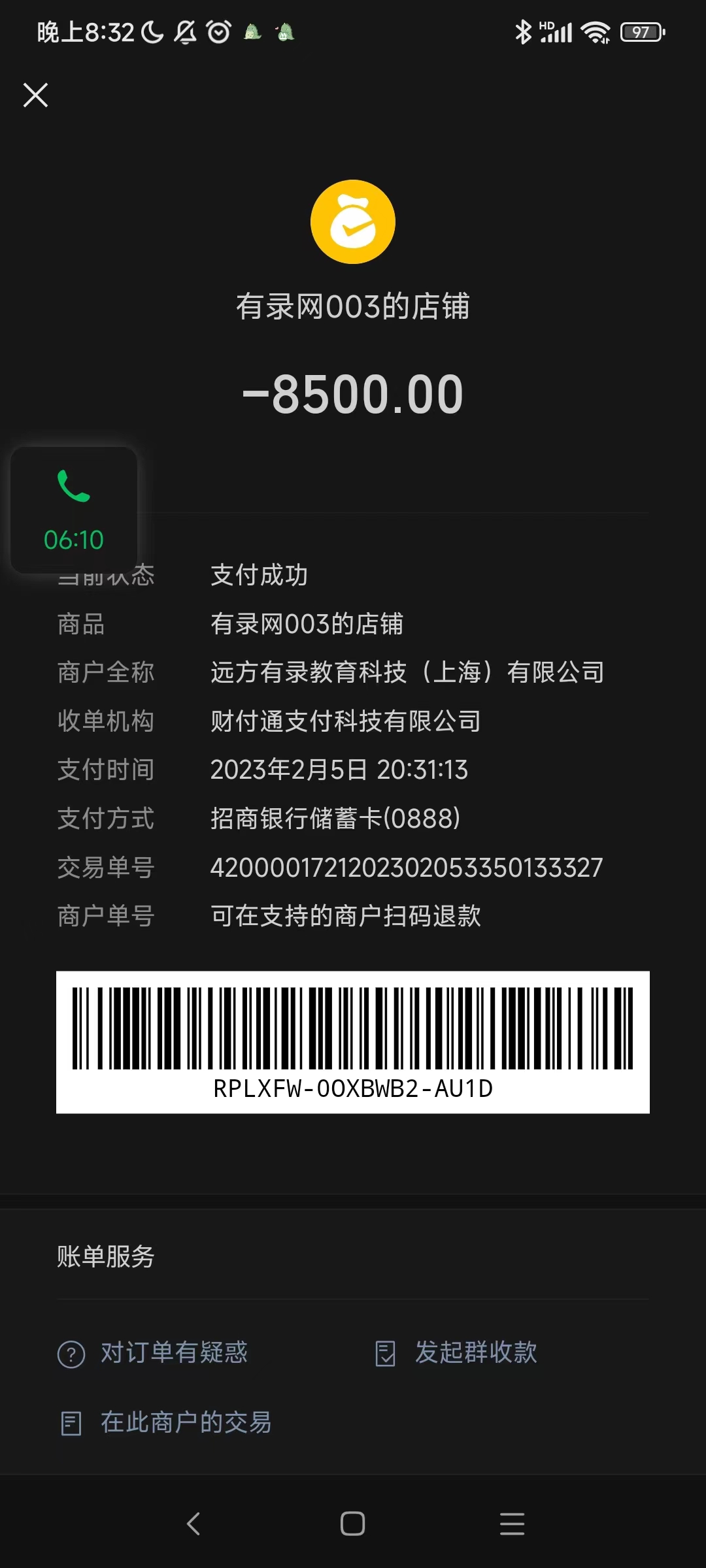Go back using system back button
This screenshot has height=1568, width=706.
[x=193, y=1524]
